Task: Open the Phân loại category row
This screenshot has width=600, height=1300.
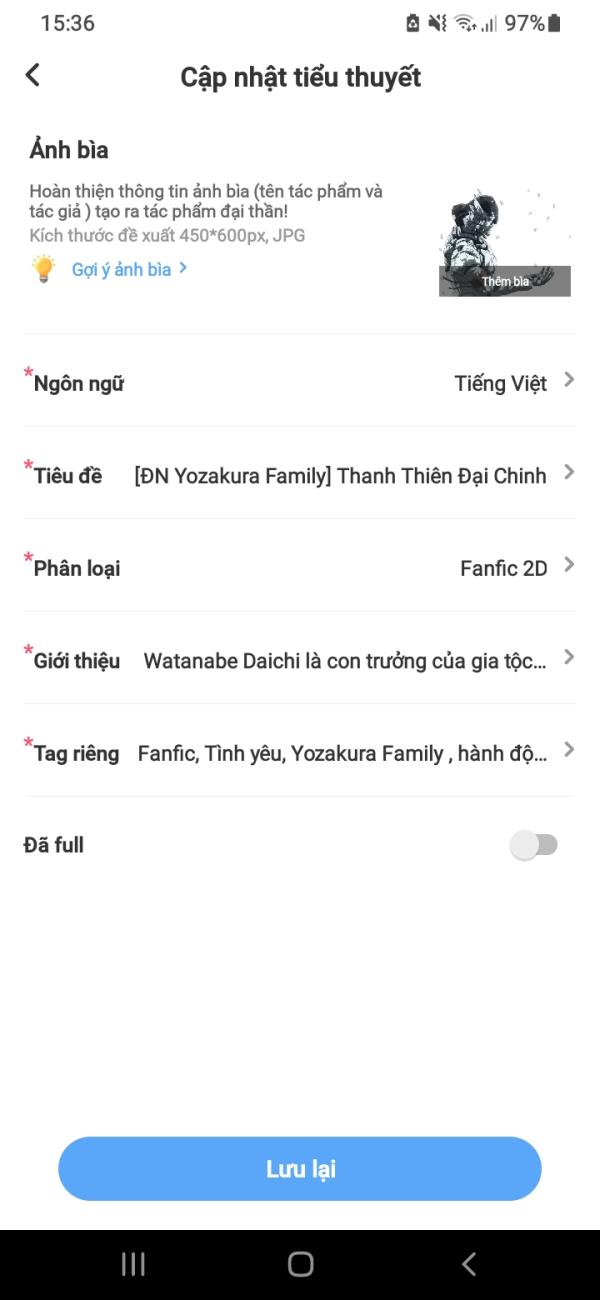Action: [x=300, y=567]
